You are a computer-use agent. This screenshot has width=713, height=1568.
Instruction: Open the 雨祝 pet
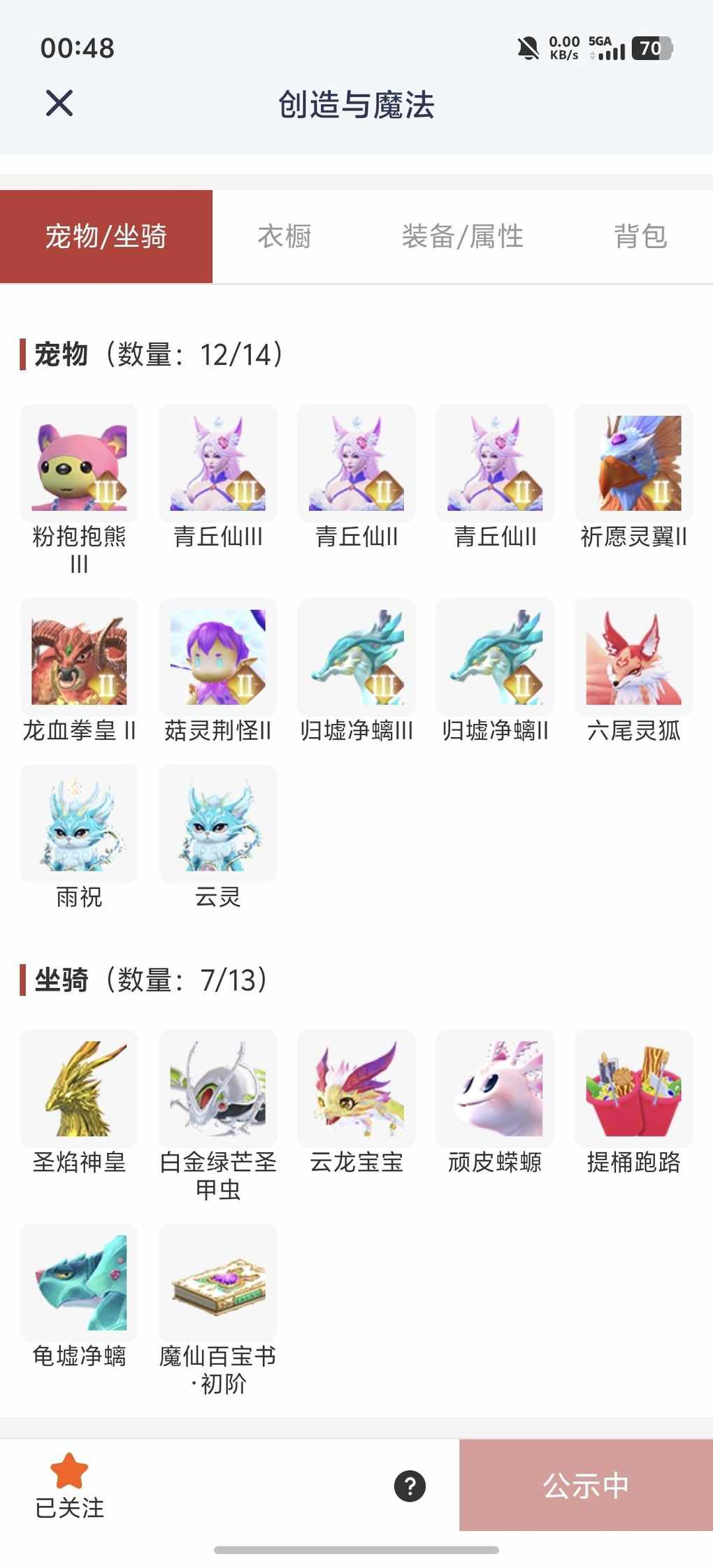coord(79,823)
